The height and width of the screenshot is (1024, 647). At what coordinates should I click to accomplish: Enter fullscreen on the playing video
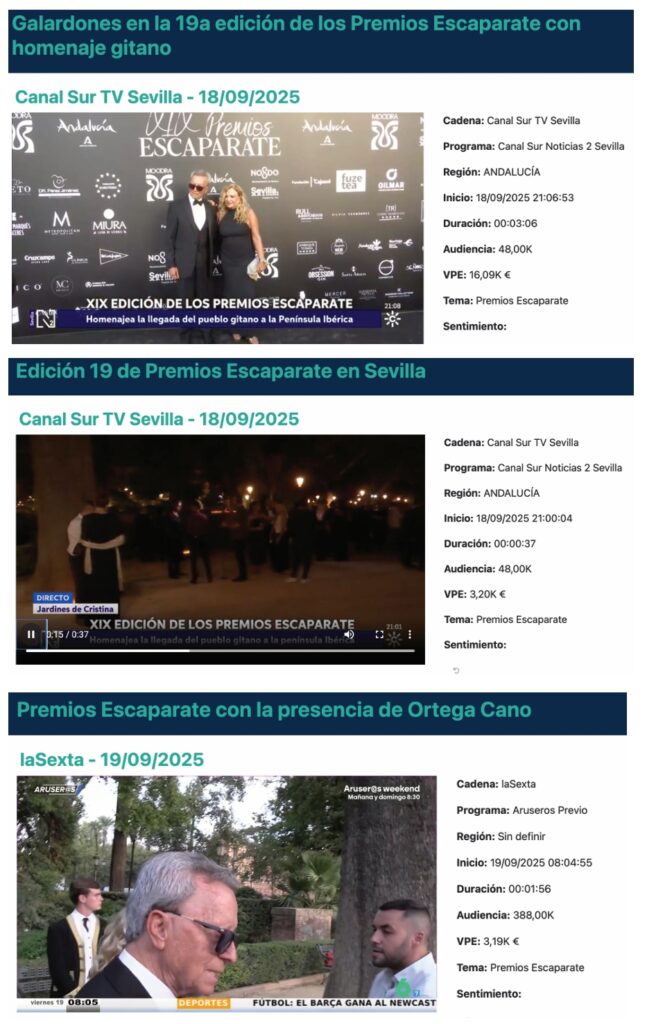[379, 634]
